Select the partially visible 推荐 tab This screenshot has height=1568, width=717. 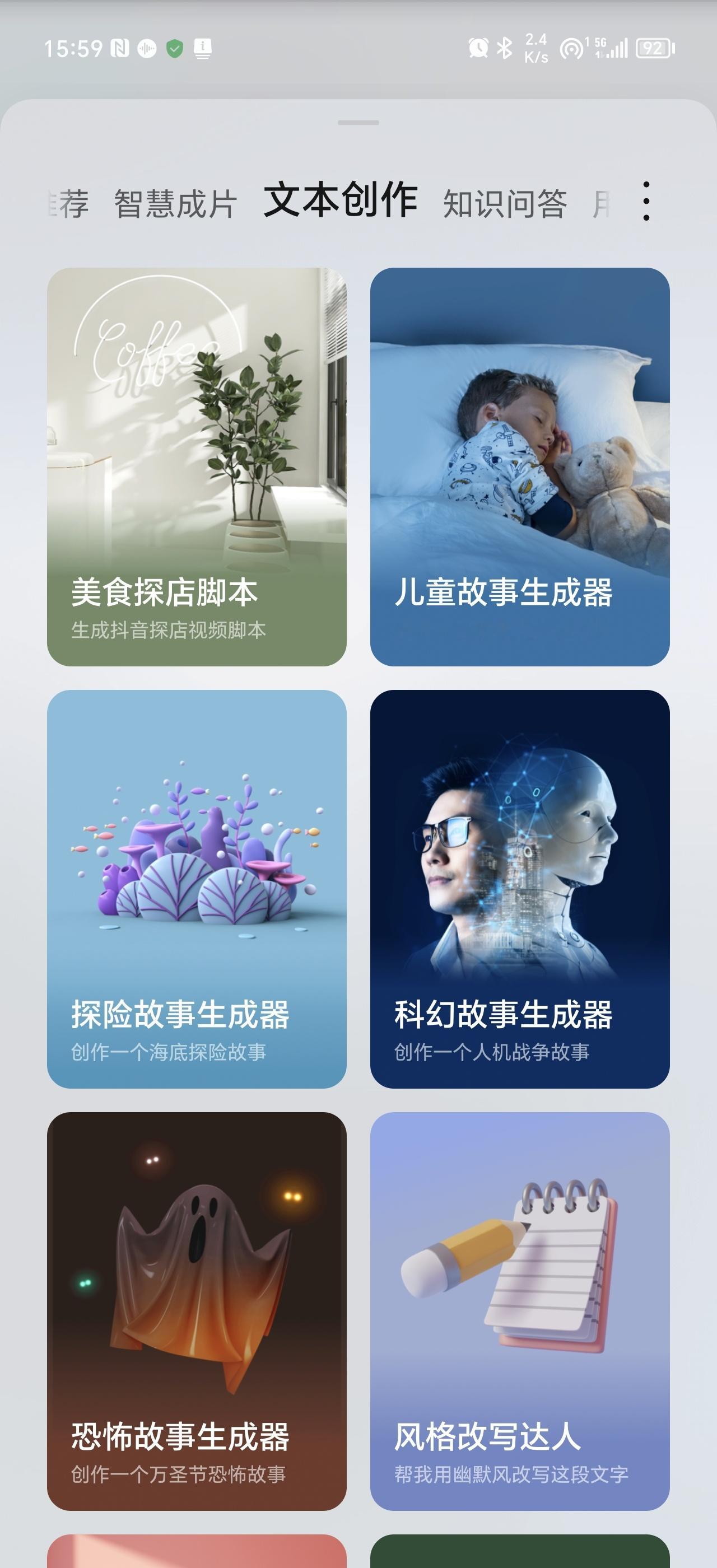(x=68, y=203)
